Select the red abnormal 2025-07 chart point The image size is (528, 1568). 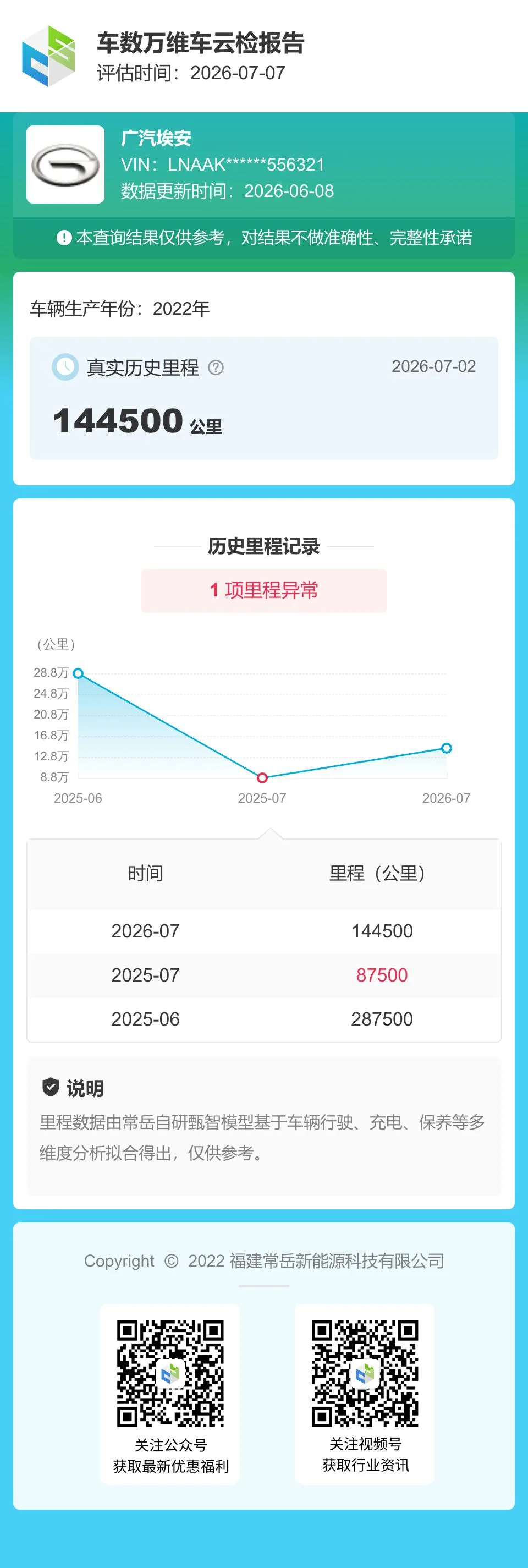[262, 778]
